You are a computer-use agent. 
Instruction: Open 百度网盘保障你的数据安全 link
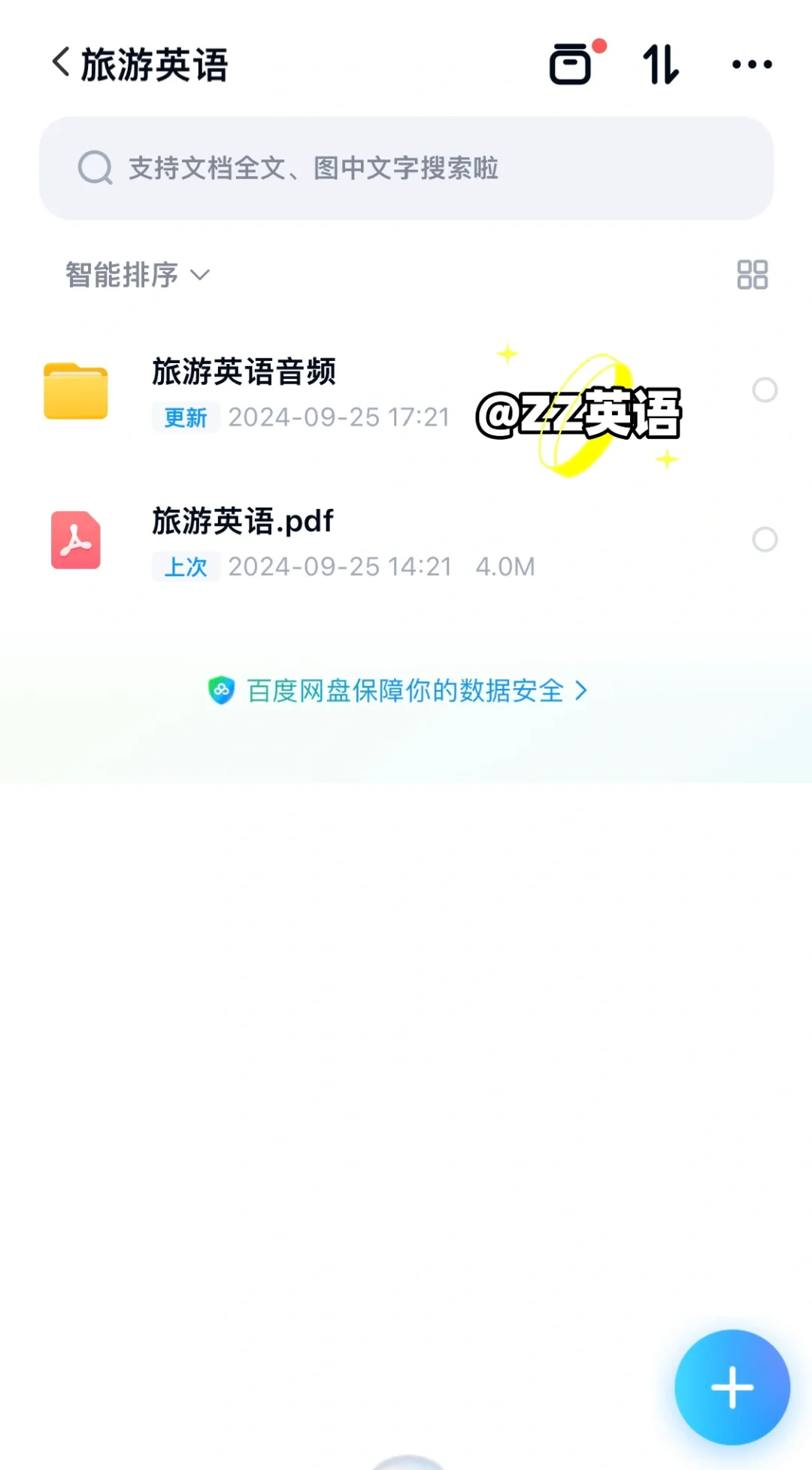click(x=398, y=690)
